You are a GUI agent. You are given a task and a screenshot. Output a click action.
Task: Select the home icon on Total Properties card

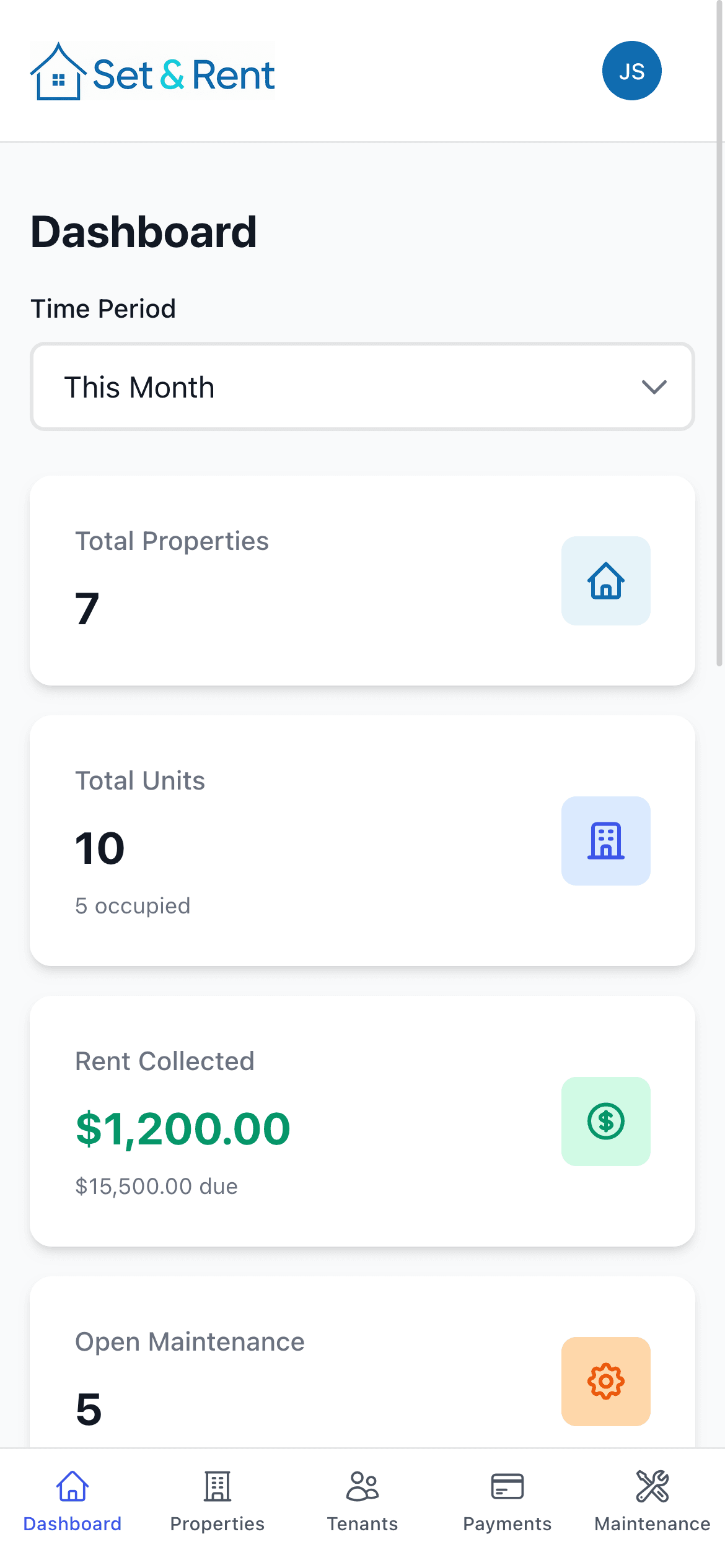coord(606,580)
